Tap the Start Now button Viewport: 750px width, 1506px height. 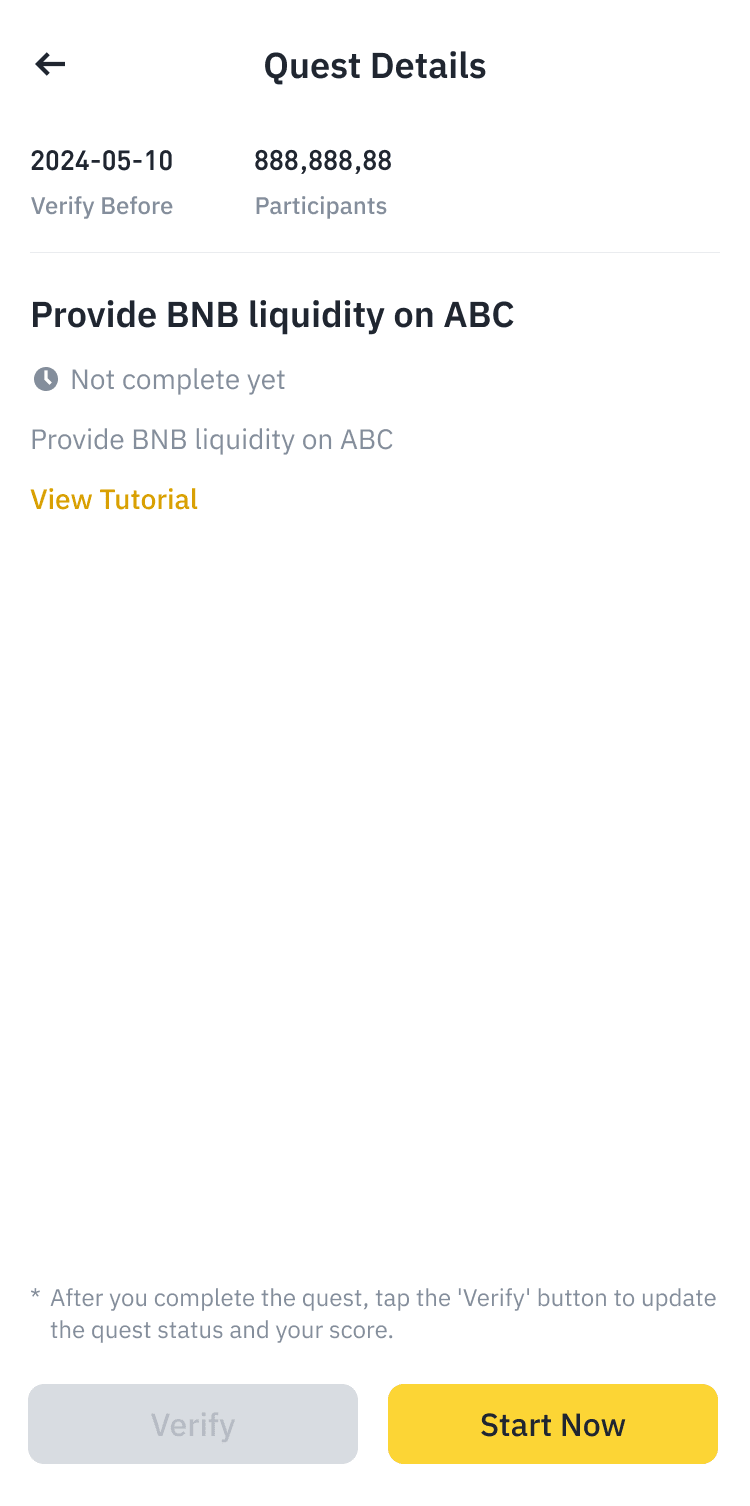pos(552,1424)
